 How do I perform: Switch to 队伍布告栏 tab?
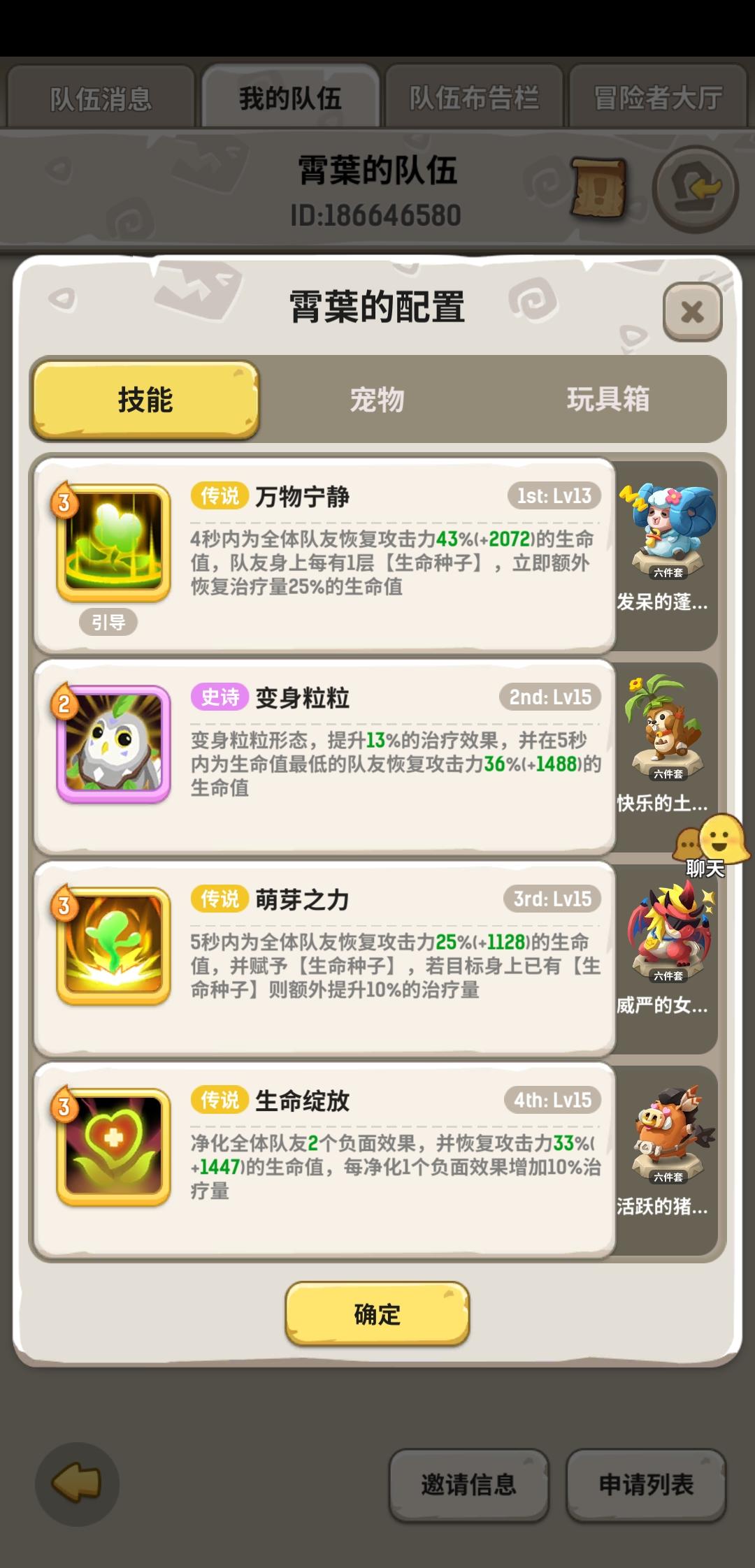click(x=474, y=96)
